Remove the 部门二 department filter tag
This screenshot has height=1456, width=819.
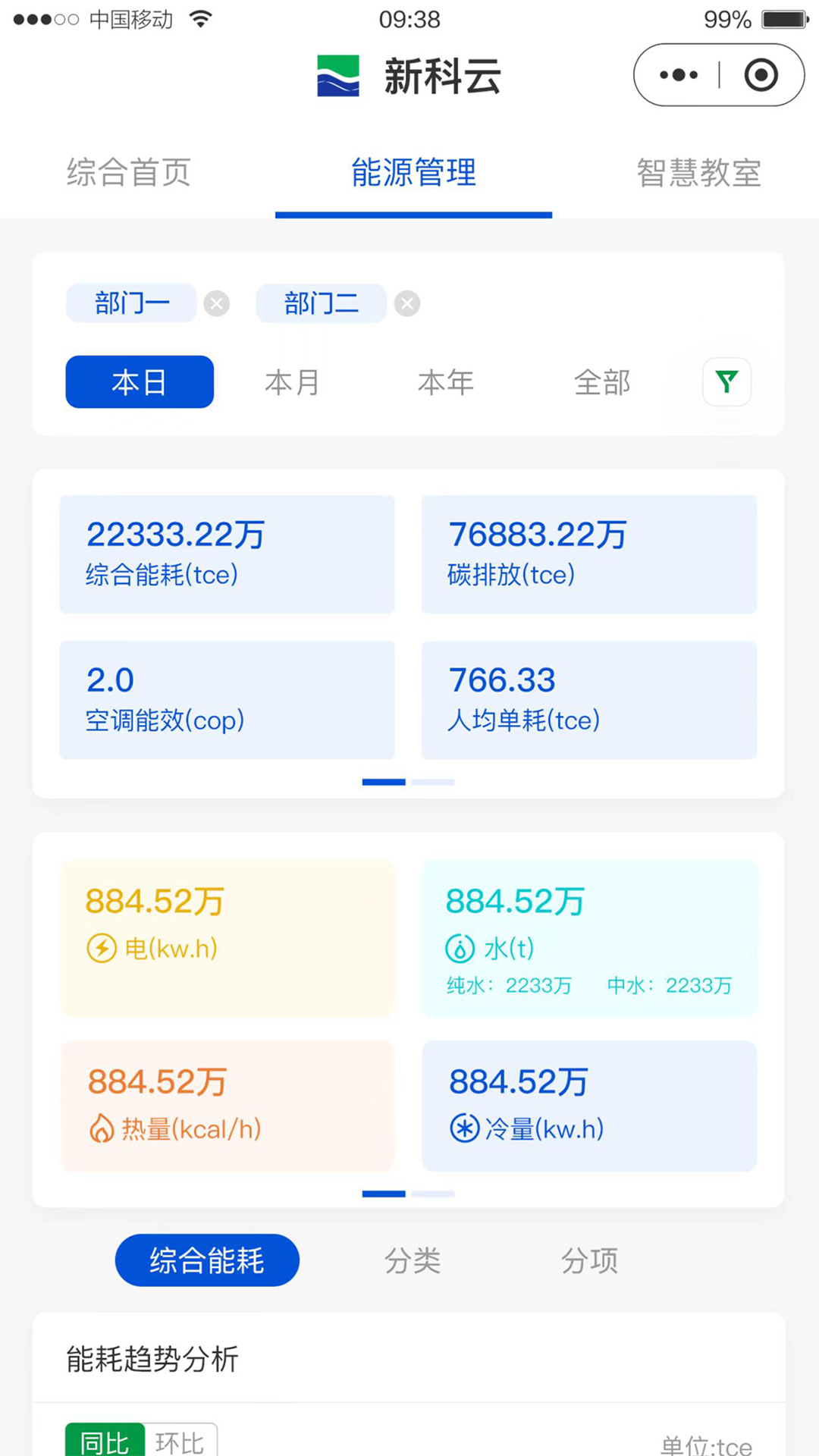[407, 303]
